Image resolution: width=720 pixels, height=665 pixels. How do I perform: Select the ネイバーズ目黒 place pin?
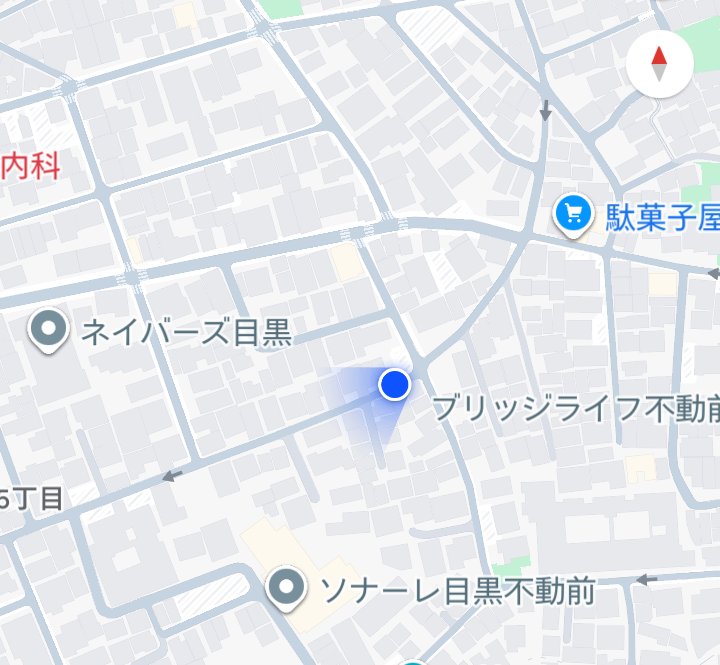(x=49, y=330)
